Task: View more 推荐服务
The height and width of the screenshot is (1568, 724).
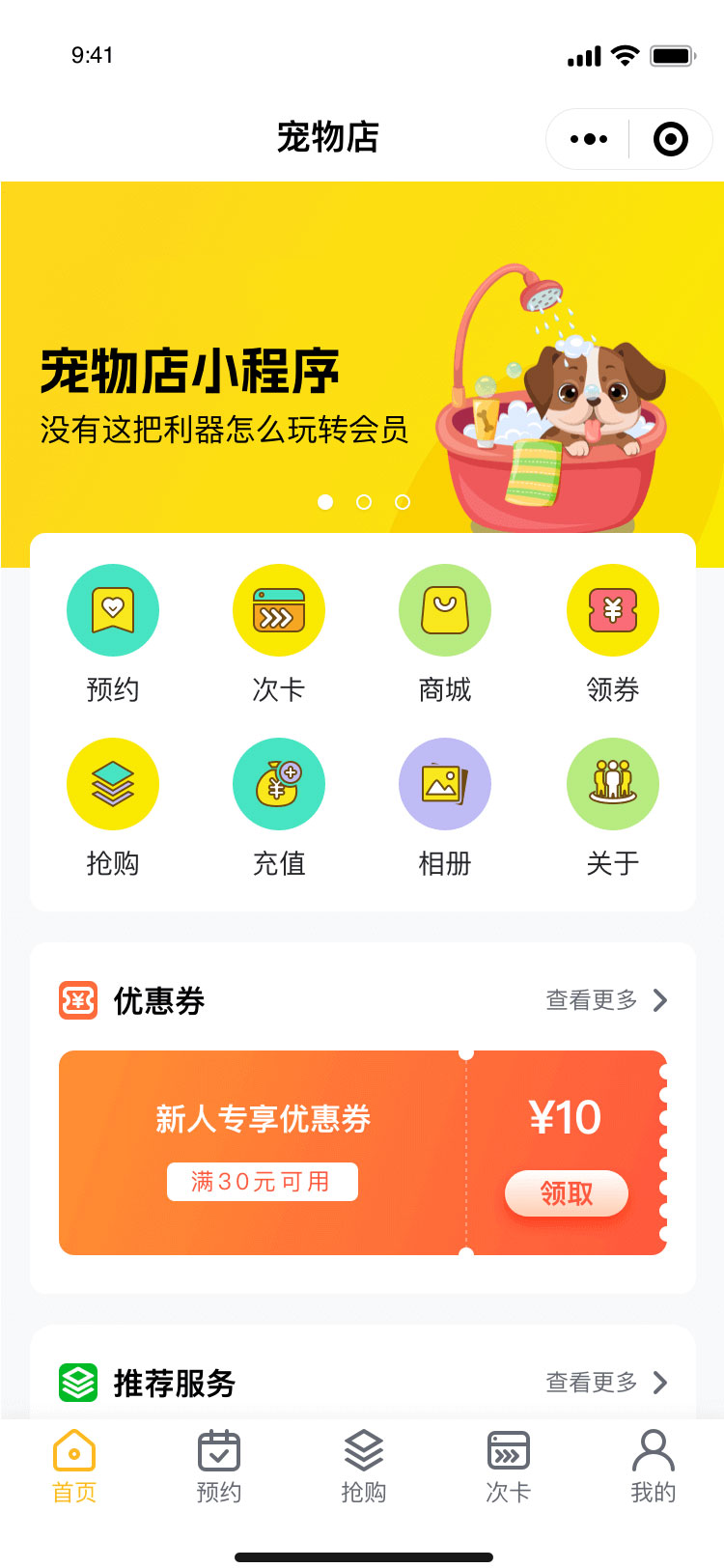Action: coord(606,1383)
